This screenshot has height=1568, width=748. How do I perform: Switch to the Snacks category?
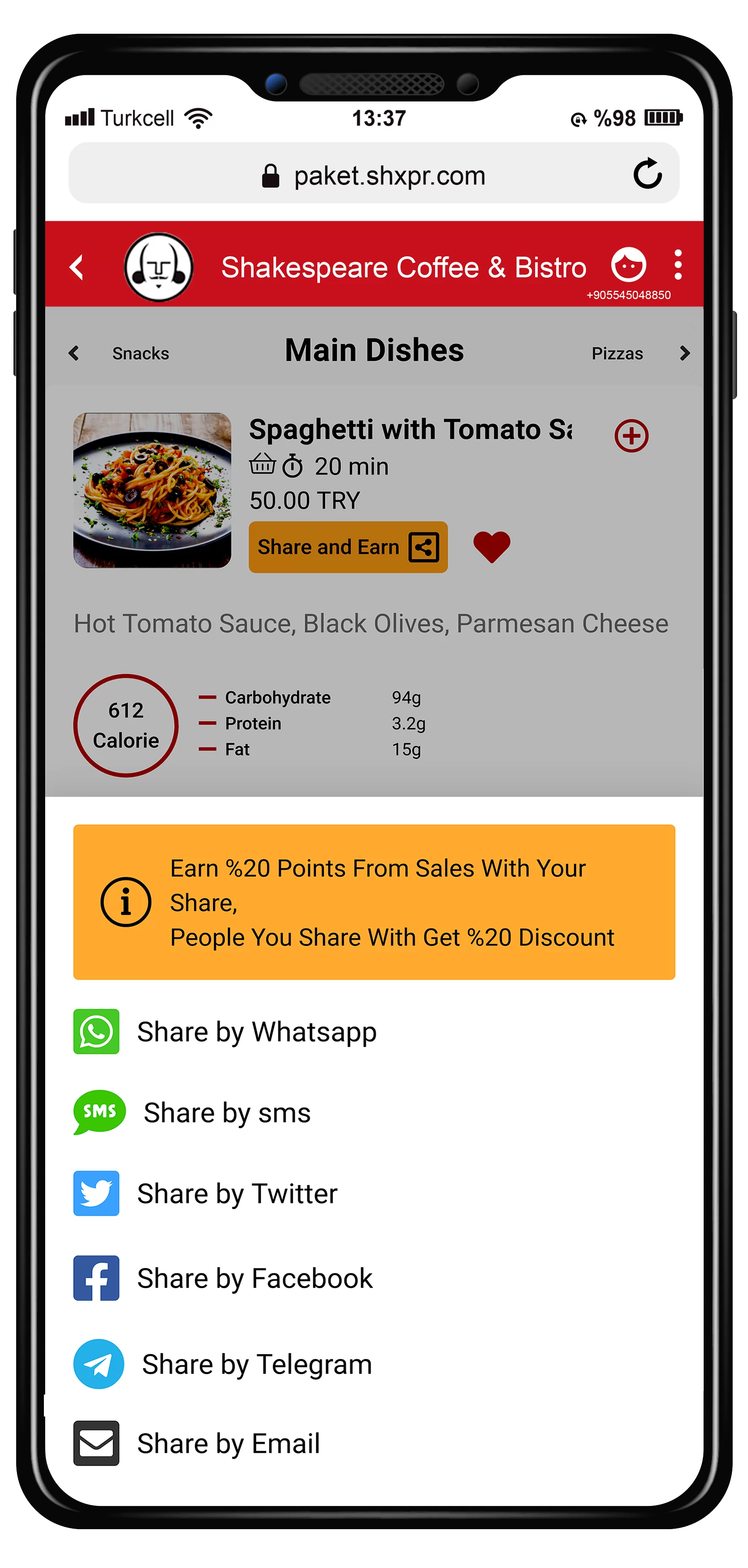click(141, 354)
